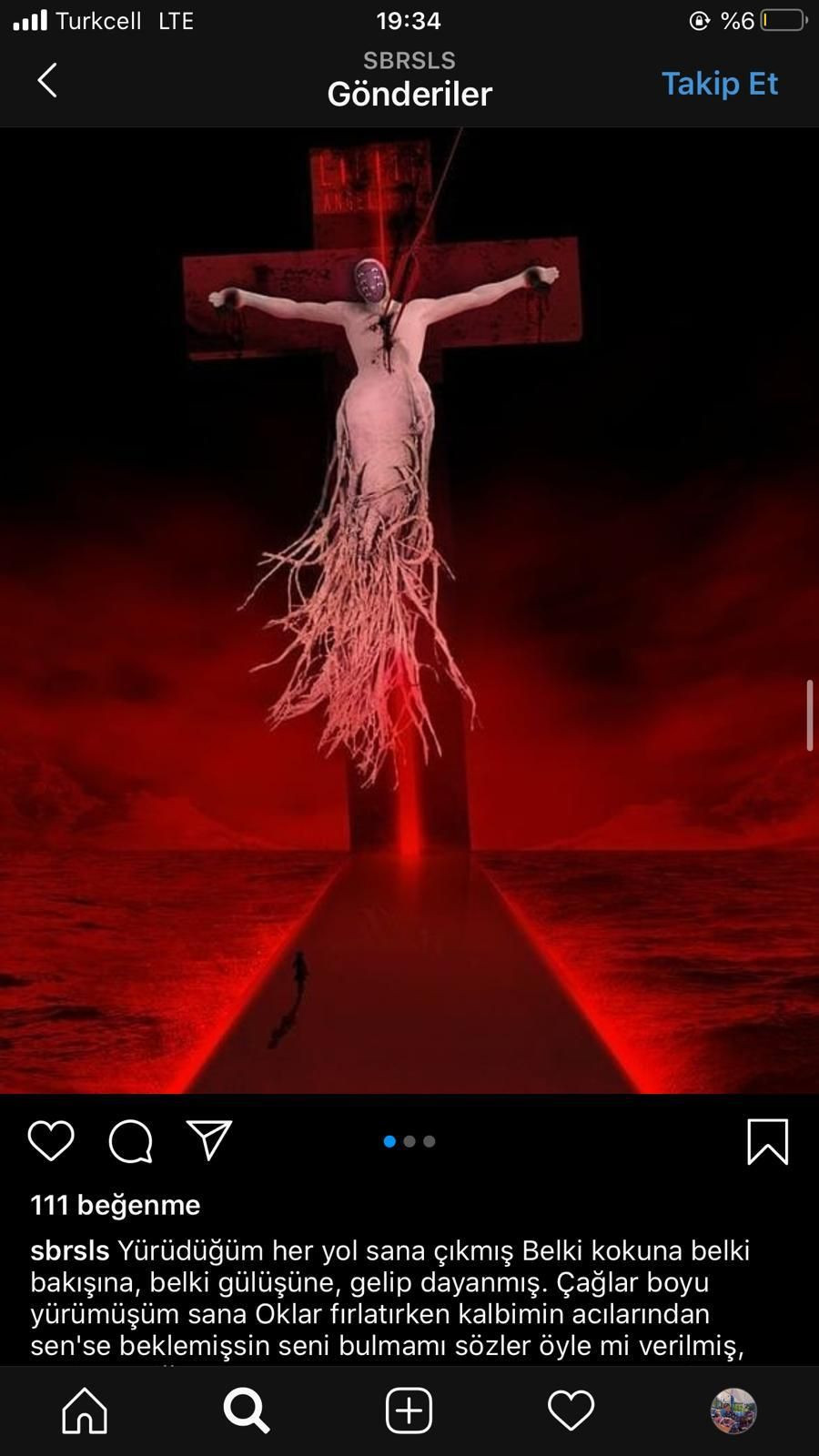The width and height of the screenshot is (819, 1456).
Task: Open the Search tab
Action: tap(247, 1410)
